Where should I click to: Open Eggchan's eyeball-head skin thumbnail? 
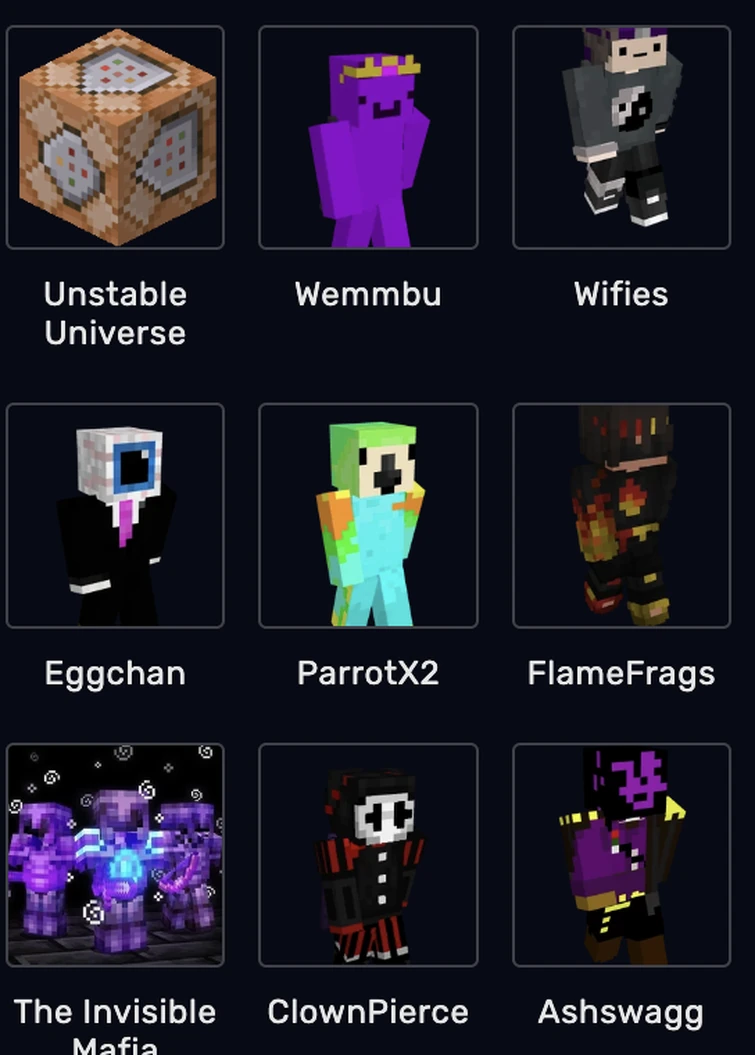115,515
